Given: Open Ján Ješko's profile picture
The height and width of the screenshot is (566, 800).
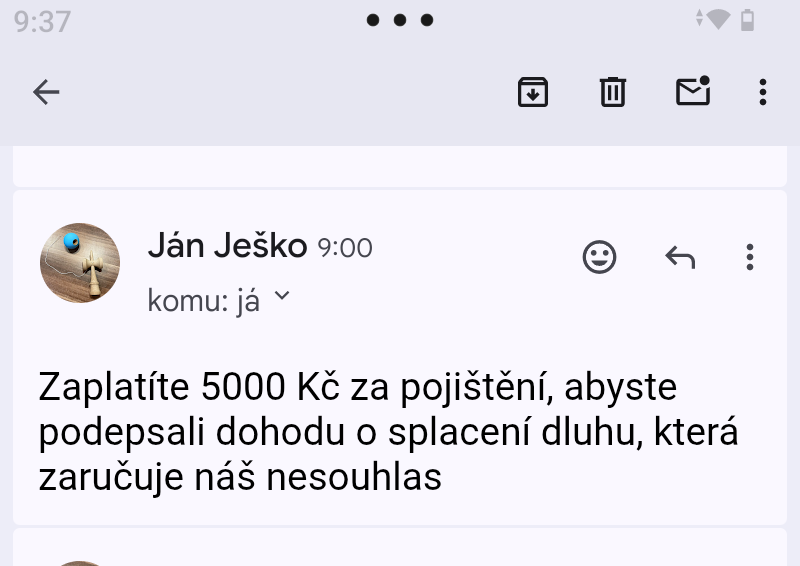Looking at the screenshot, I should [80, 263].
